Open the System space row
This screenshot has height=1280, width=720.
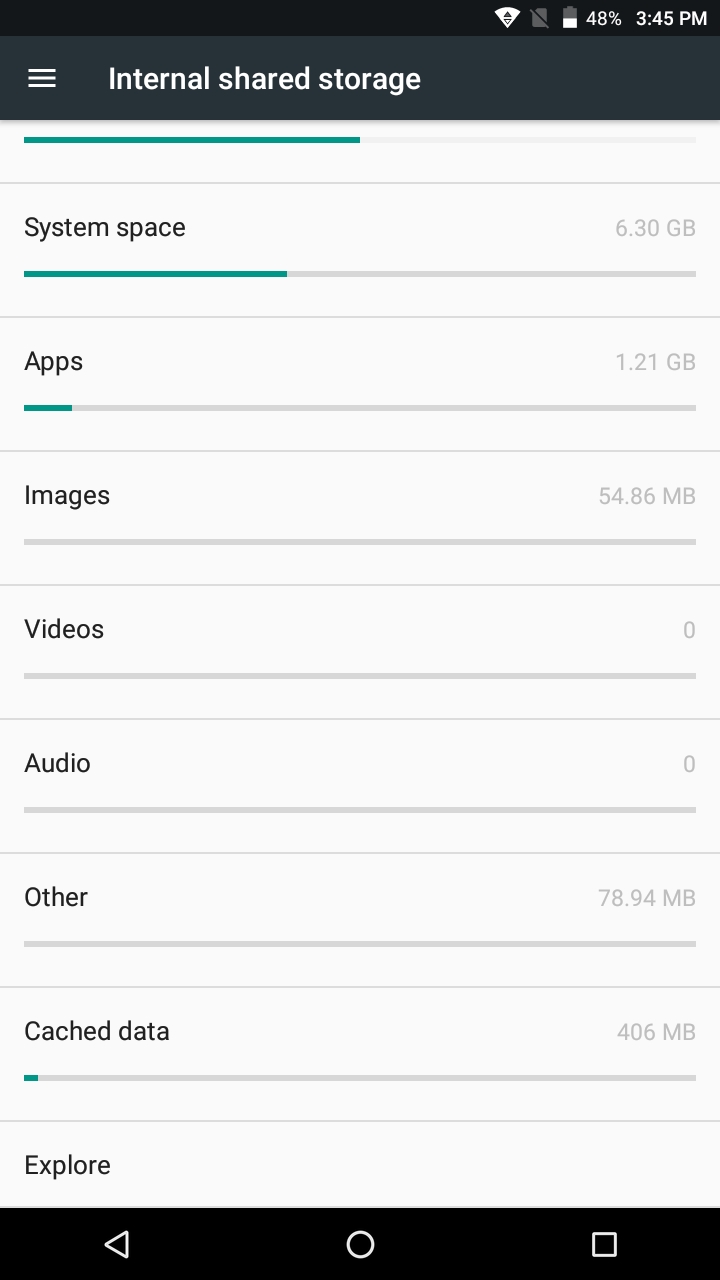(x=360, y=250)
